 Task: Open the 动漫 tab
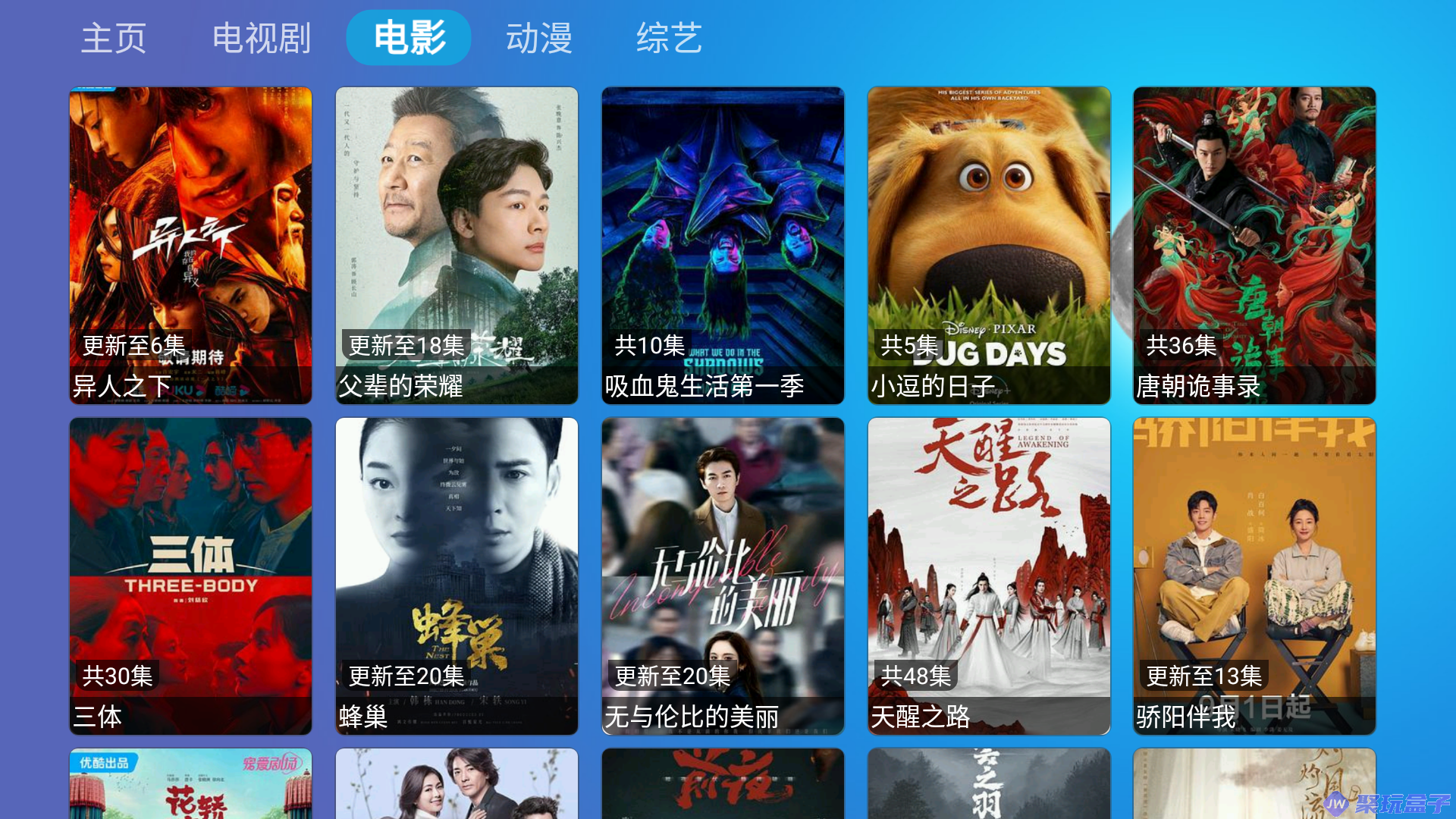539,38
